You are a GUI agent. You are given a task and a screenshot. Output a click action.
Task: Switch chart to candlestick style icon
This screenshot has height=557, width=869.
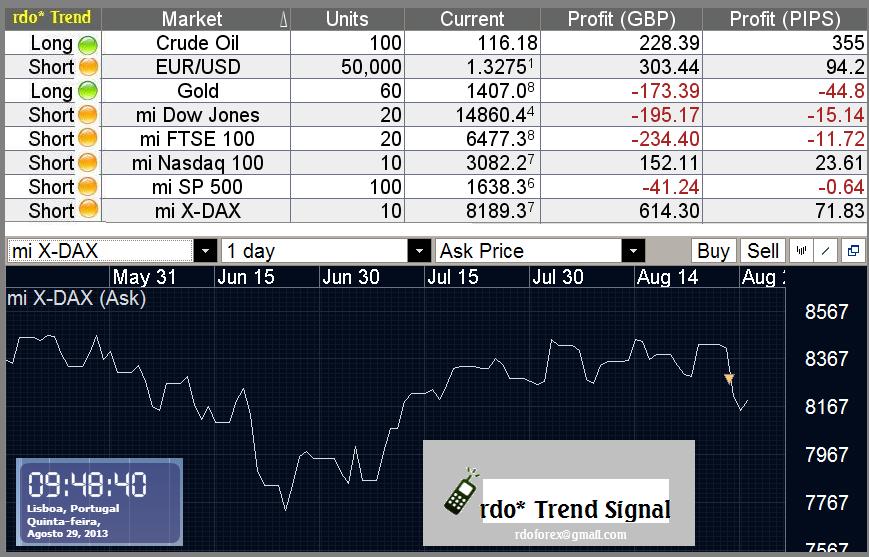coord(801,251)
